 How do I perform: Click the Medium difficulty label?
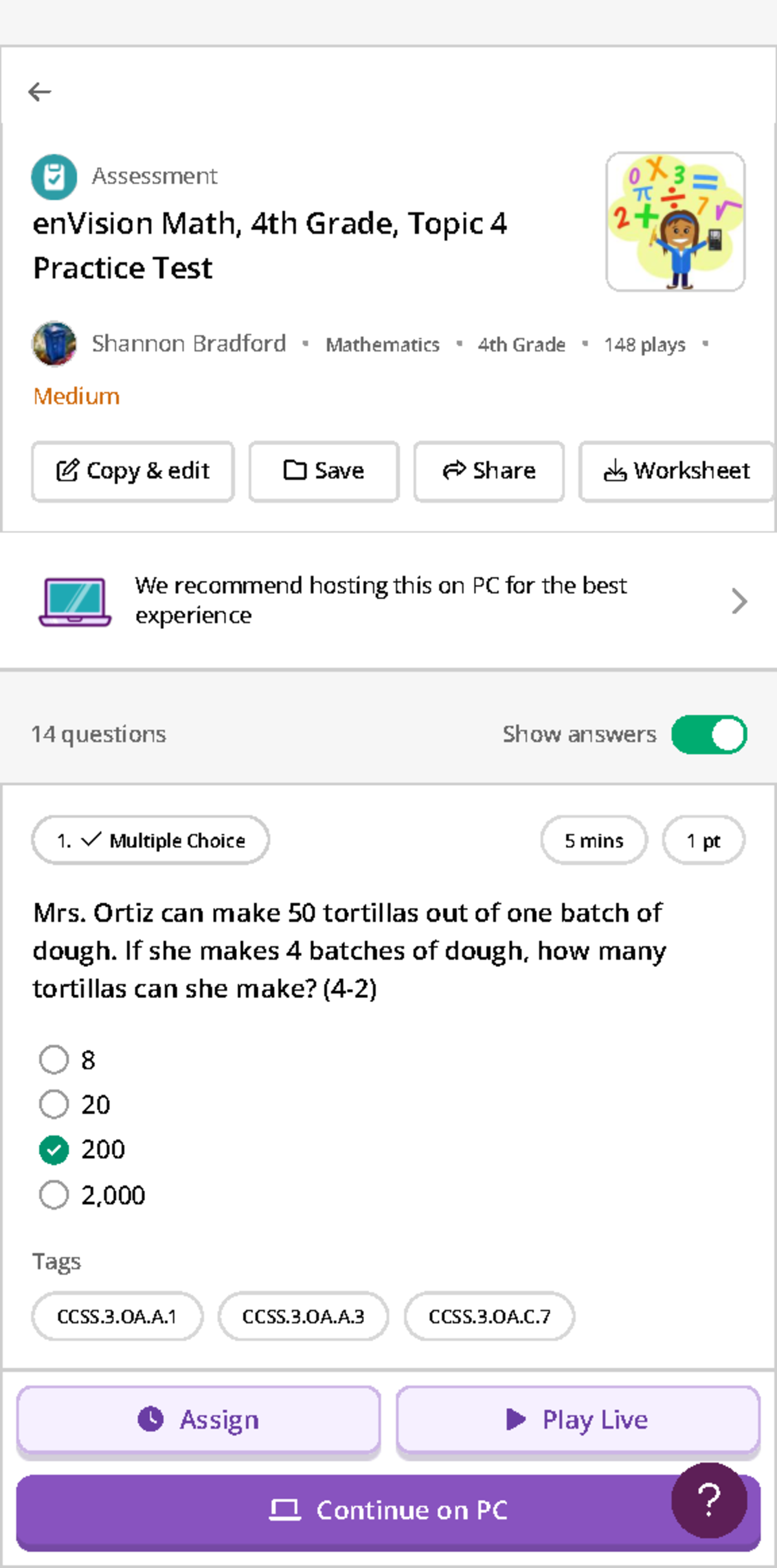tap(76, 396)
